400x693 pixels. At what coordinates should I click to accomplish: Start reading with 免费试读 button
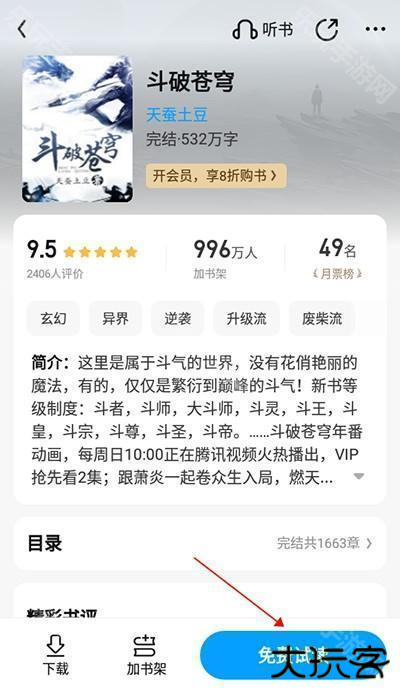[293, 655]
